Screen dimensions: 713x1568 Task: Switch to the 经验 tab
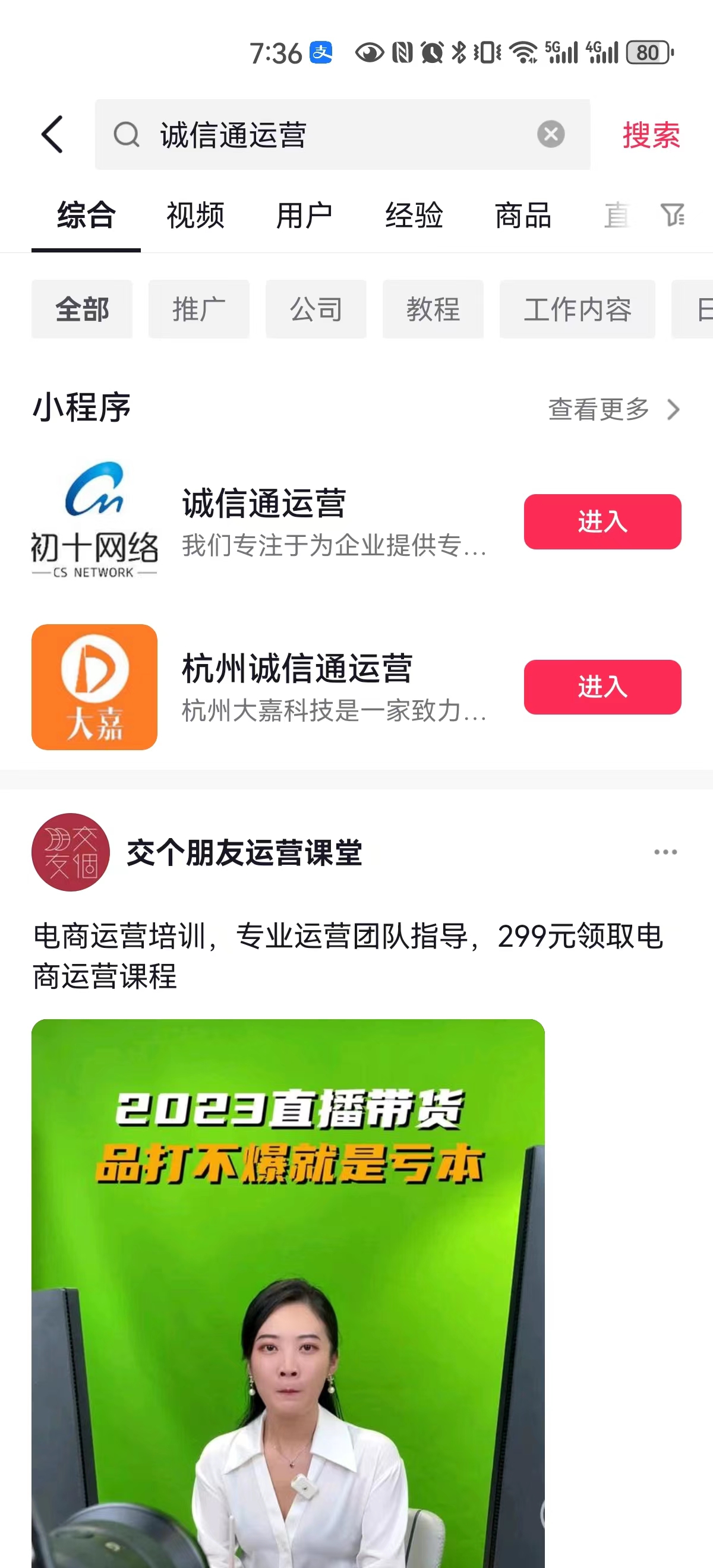point(414,216)
